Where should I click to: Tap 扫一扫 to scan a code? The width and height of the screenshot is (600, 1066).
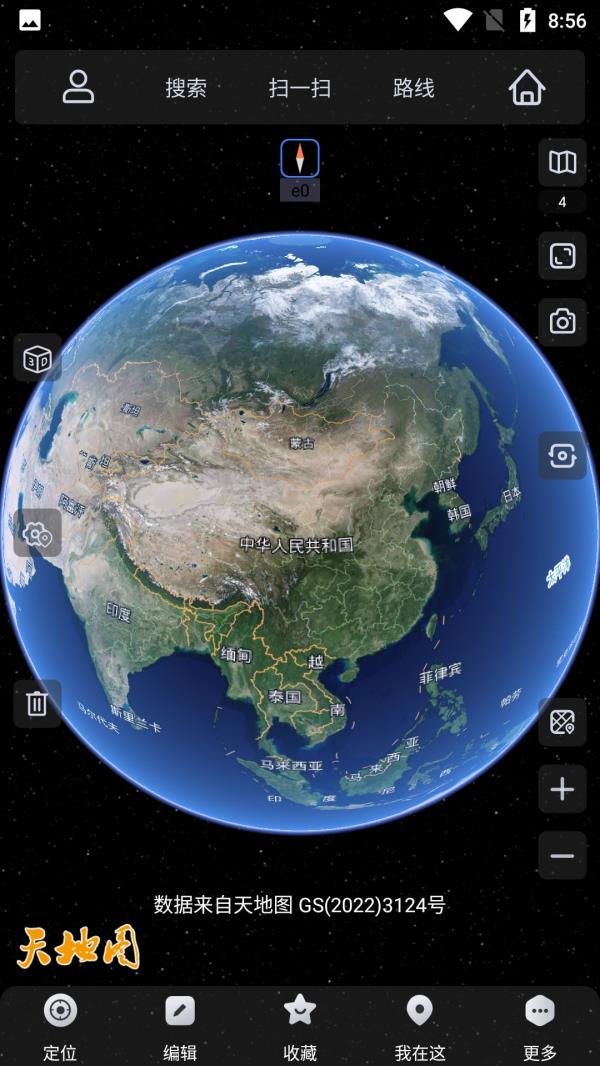tap(300, 88)
